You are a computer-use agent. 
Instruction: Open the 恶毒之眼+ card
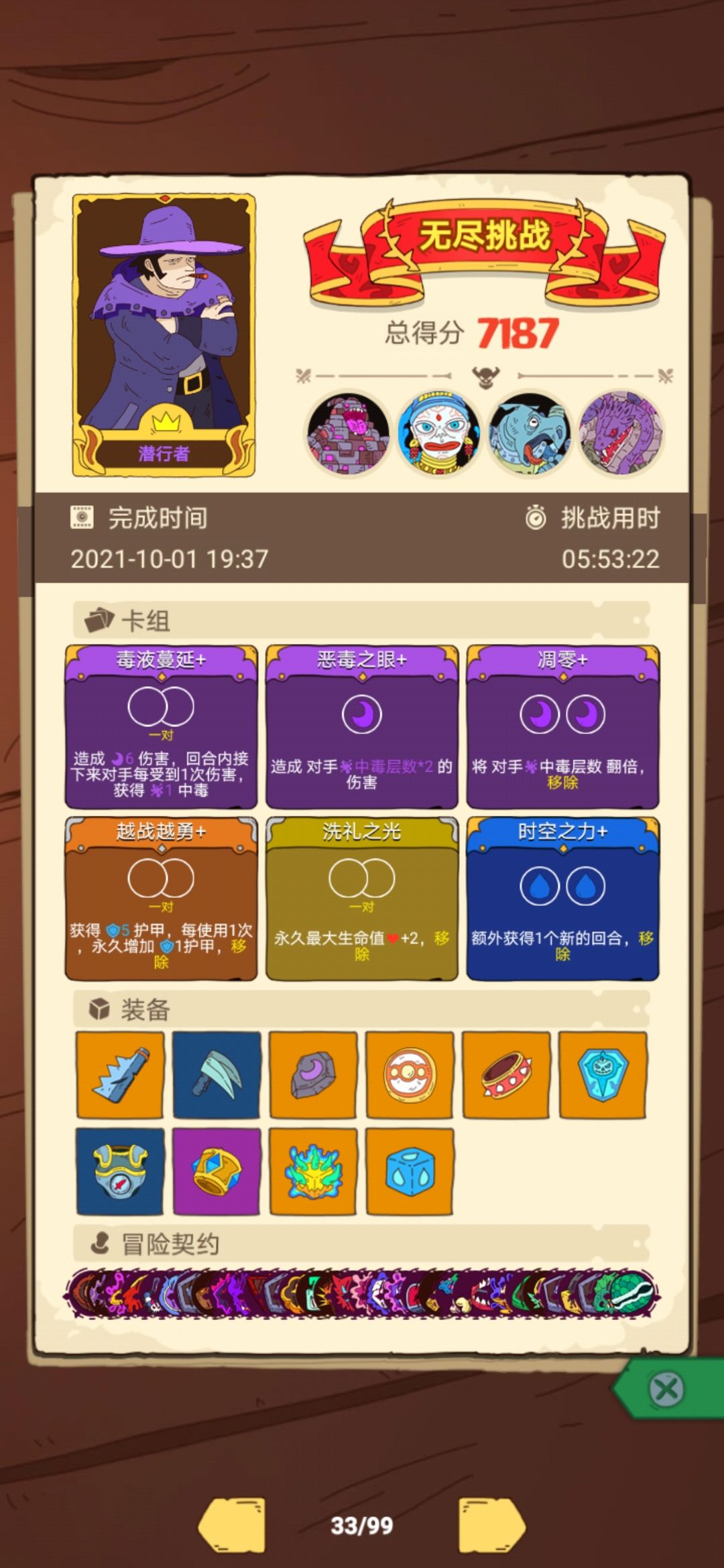362,727
